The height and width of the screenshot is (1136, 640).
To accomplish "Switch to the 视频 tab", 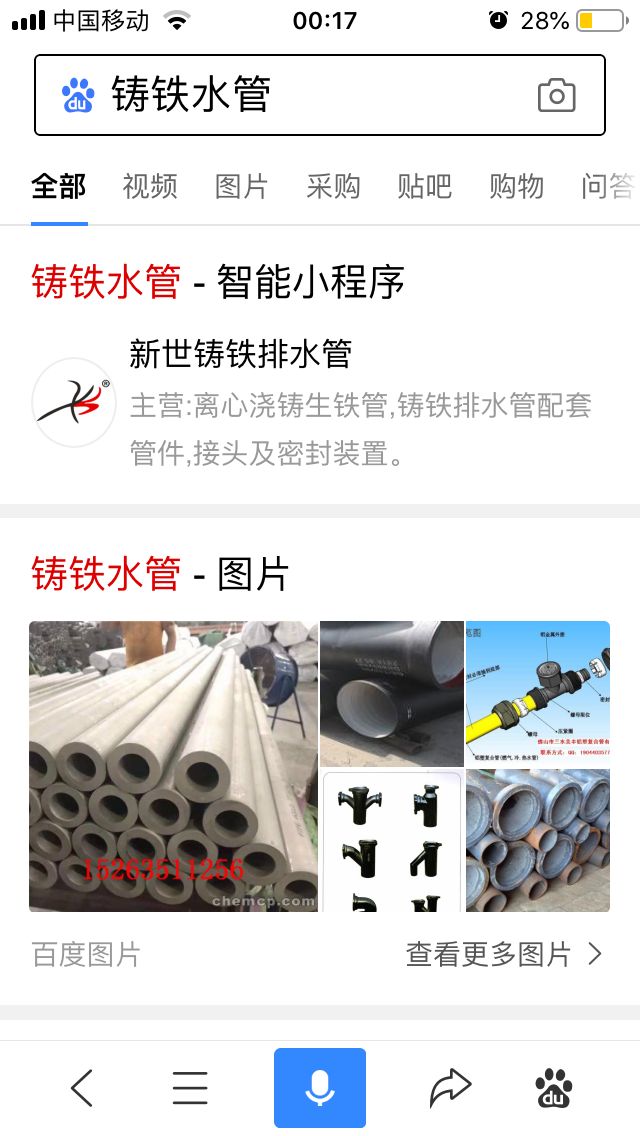I will tap(150, 186).
